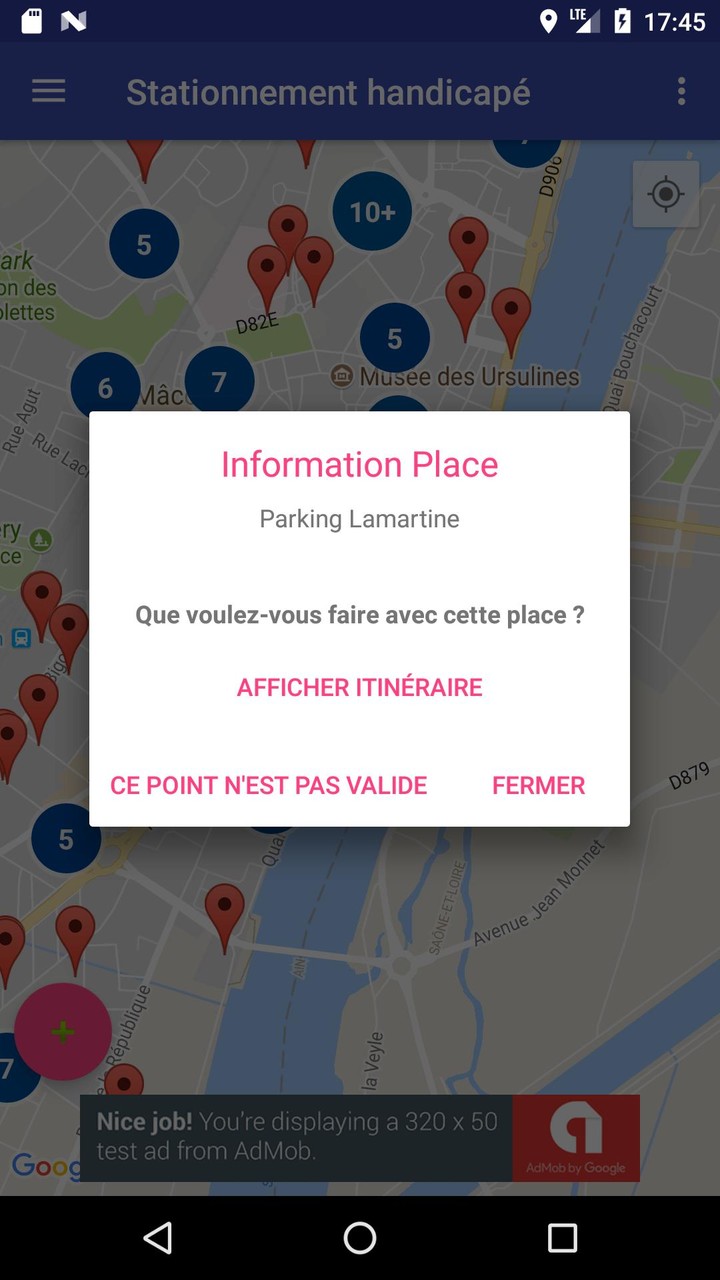Tap the pink plus floating action button
The height and width of the screenshot is (1280, 720).
(63, 1031)
